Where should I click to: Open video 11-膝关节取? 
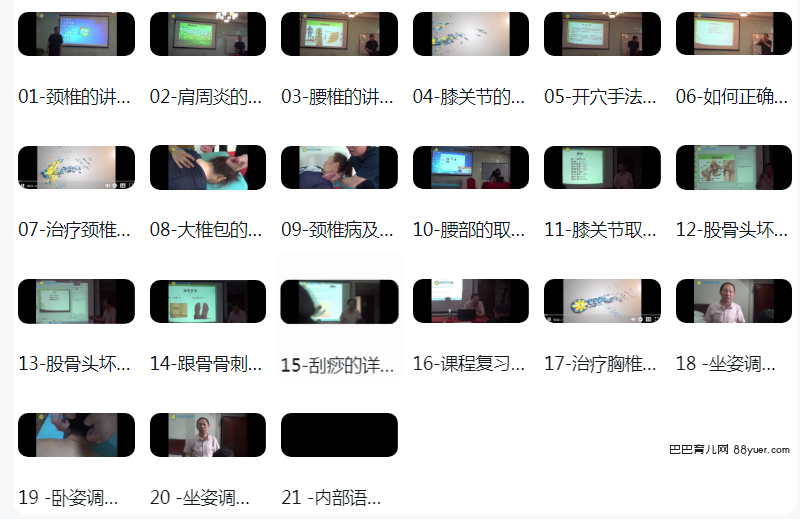[602, 168]
